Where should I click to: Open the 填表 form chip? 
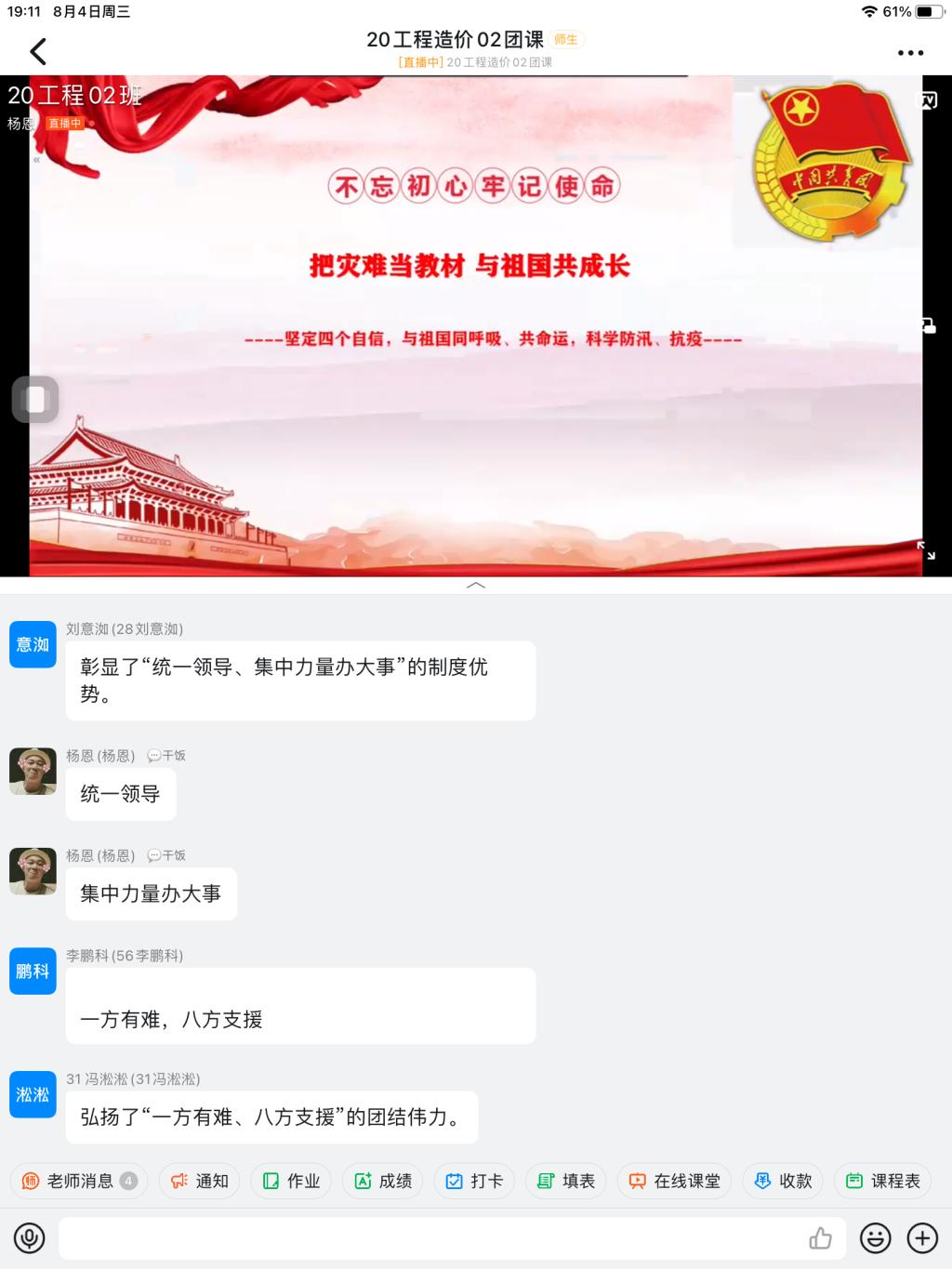click(565, 1181)
